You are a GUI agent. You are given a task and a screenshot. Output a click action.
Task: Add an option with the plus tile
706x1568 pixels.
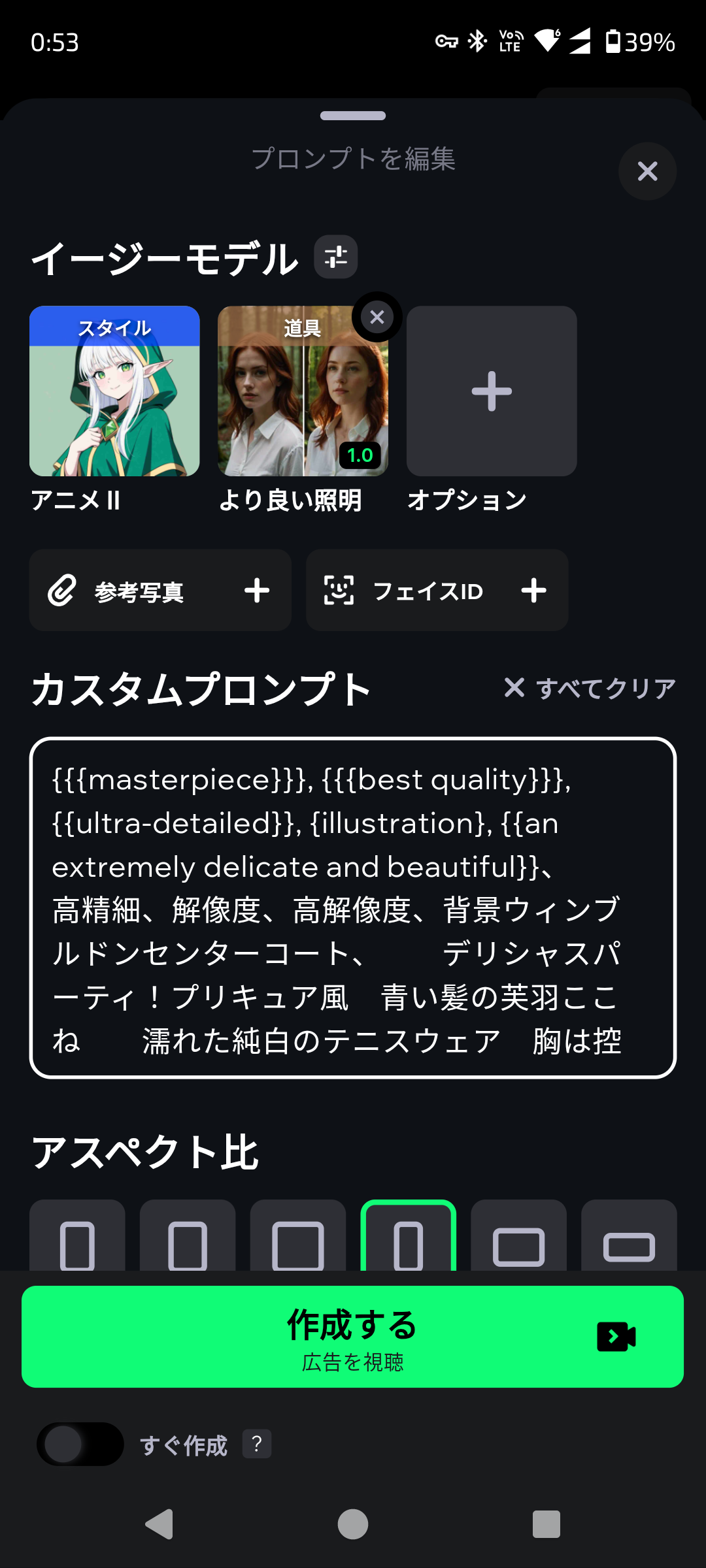pyautogui.click(x=492, y=391)
